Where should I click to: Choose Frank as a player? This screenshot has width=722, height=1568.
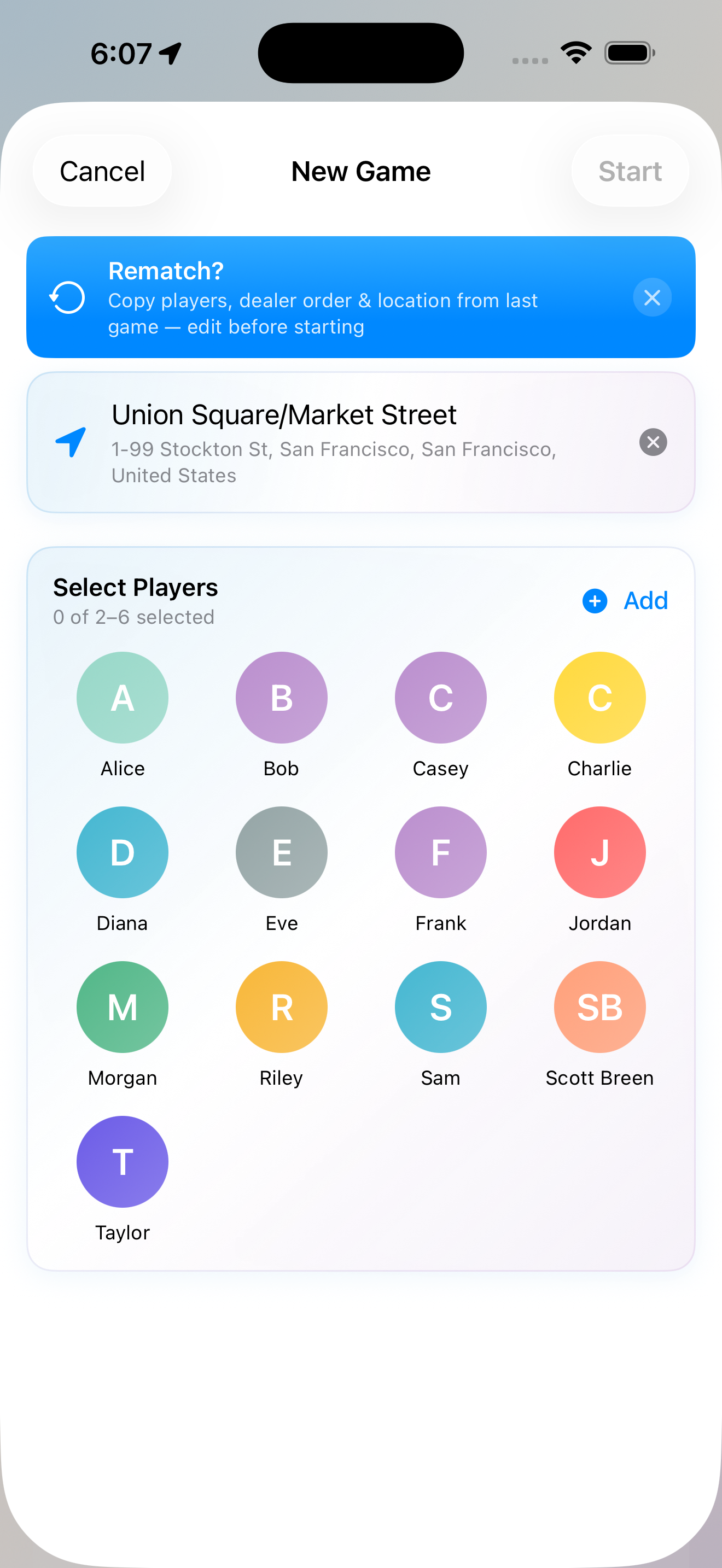click(x=440, y=852)
